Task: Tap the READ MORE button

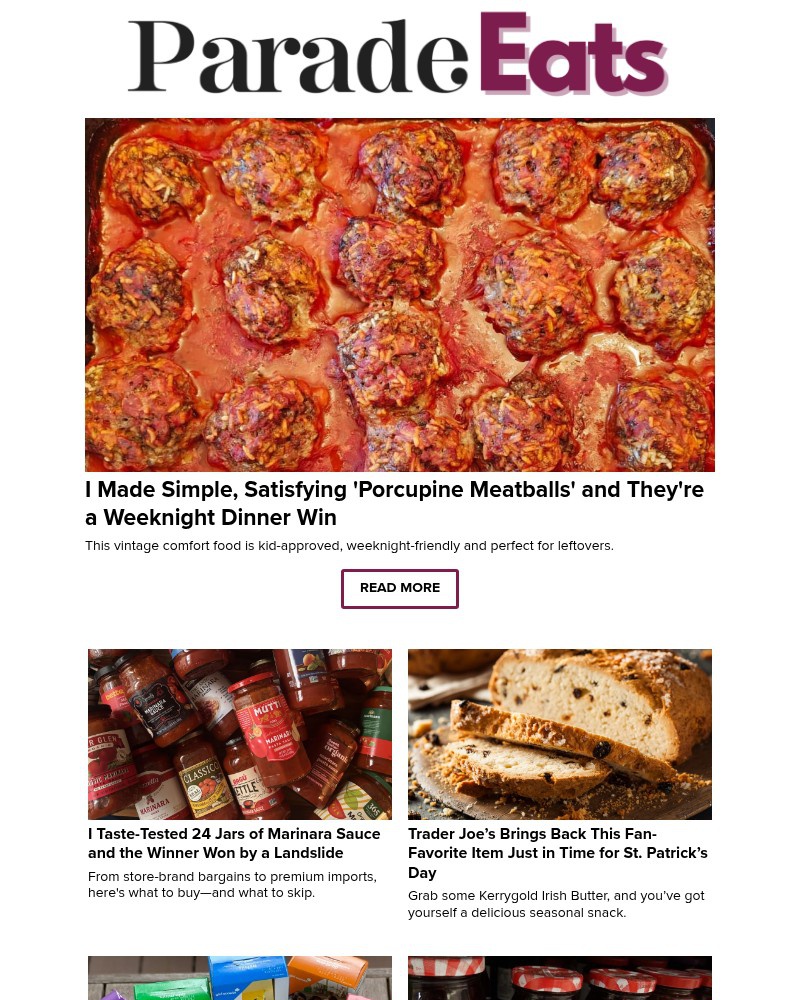Action: point(399,588)
